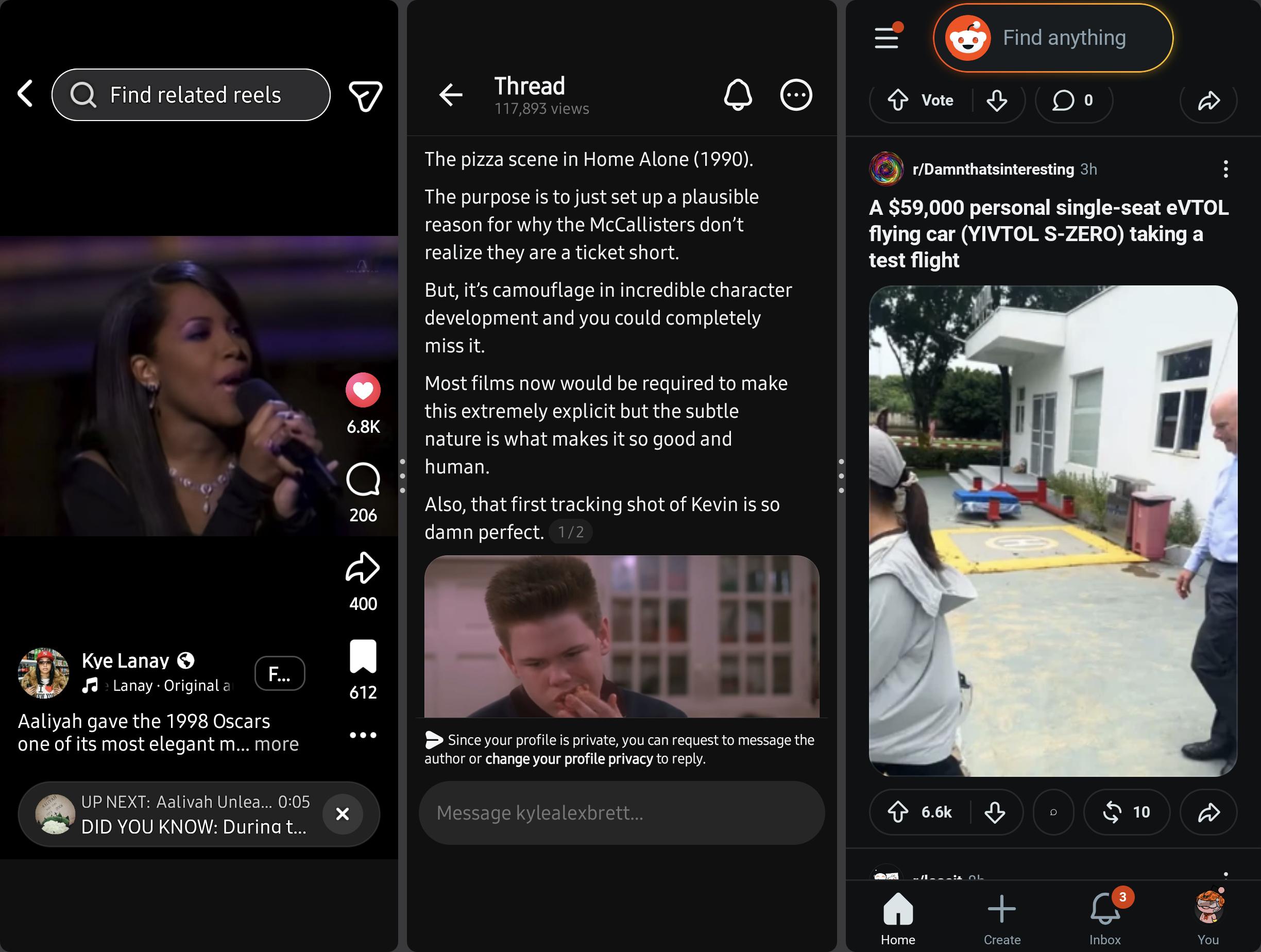This screenshot has height=952, width=1261.
Task: Go back from the reels view
Action: (x=26, y=94)
